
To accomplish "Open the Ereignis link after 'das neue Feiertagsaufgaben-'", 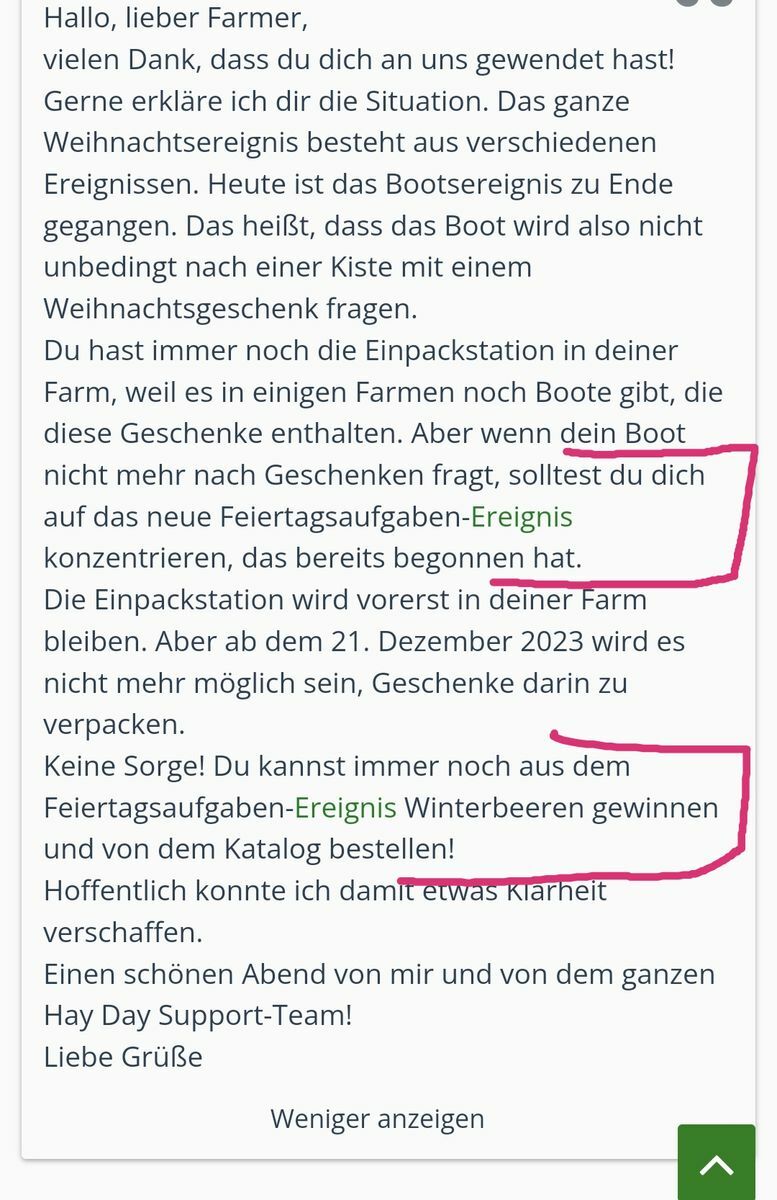I will (x=521, y=516).
